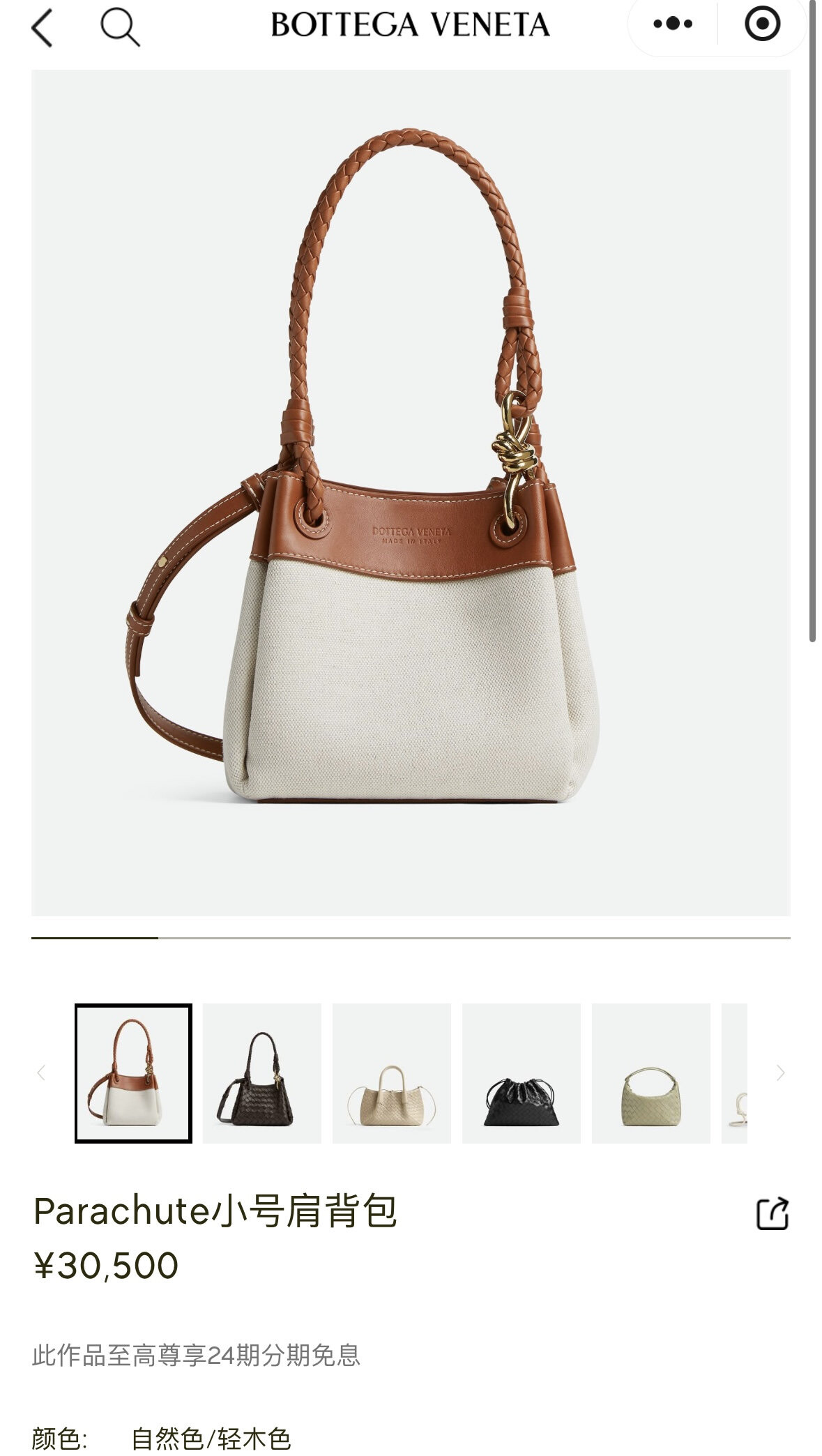
Task: View the beige woven tote thumbnail
Action: 392,1072
